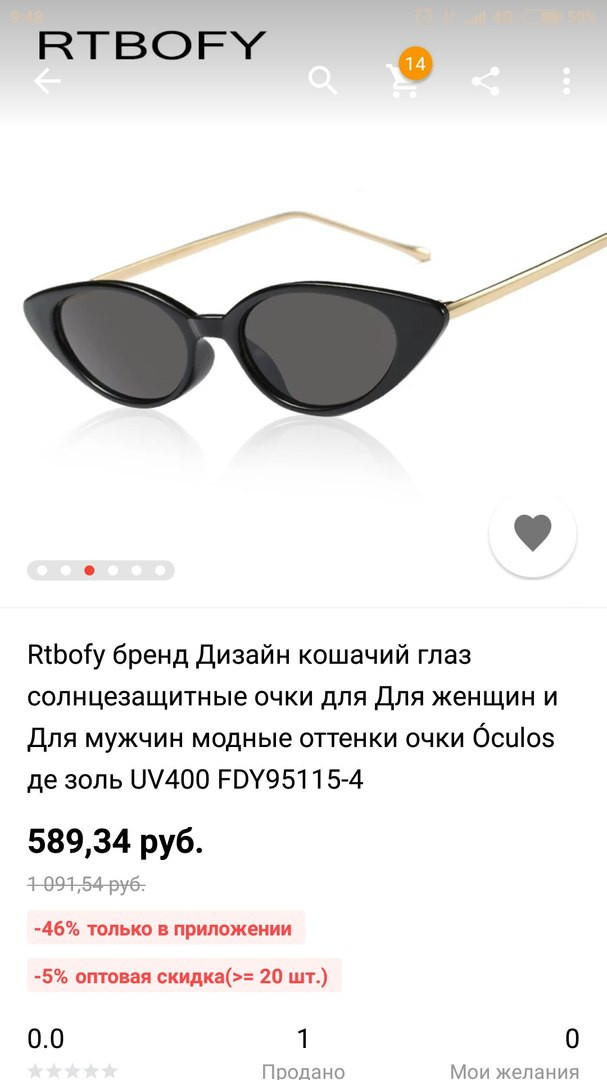Share this sunglasses product
The image size is (607, 1080).
click(485, 81)
